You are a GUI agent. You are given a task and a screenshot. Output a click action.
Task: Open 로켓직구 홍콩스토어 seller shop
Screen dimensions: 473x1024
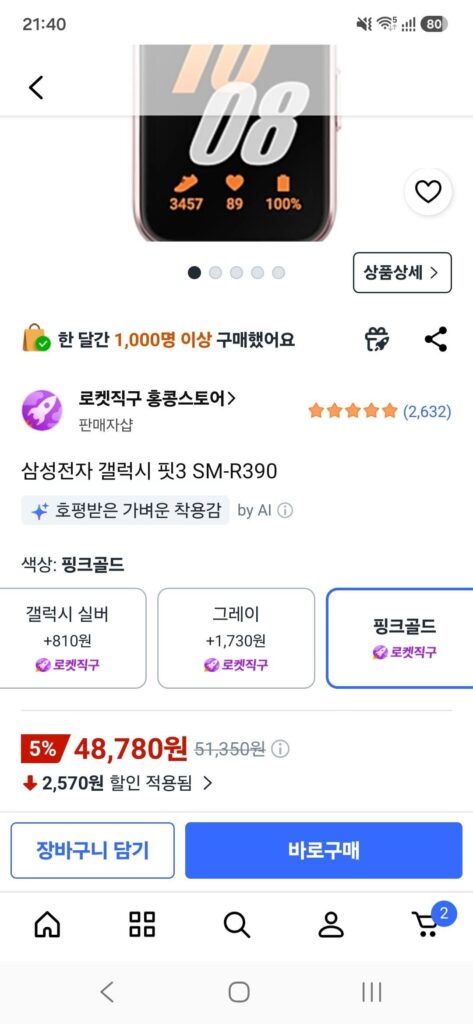[157, 398]
